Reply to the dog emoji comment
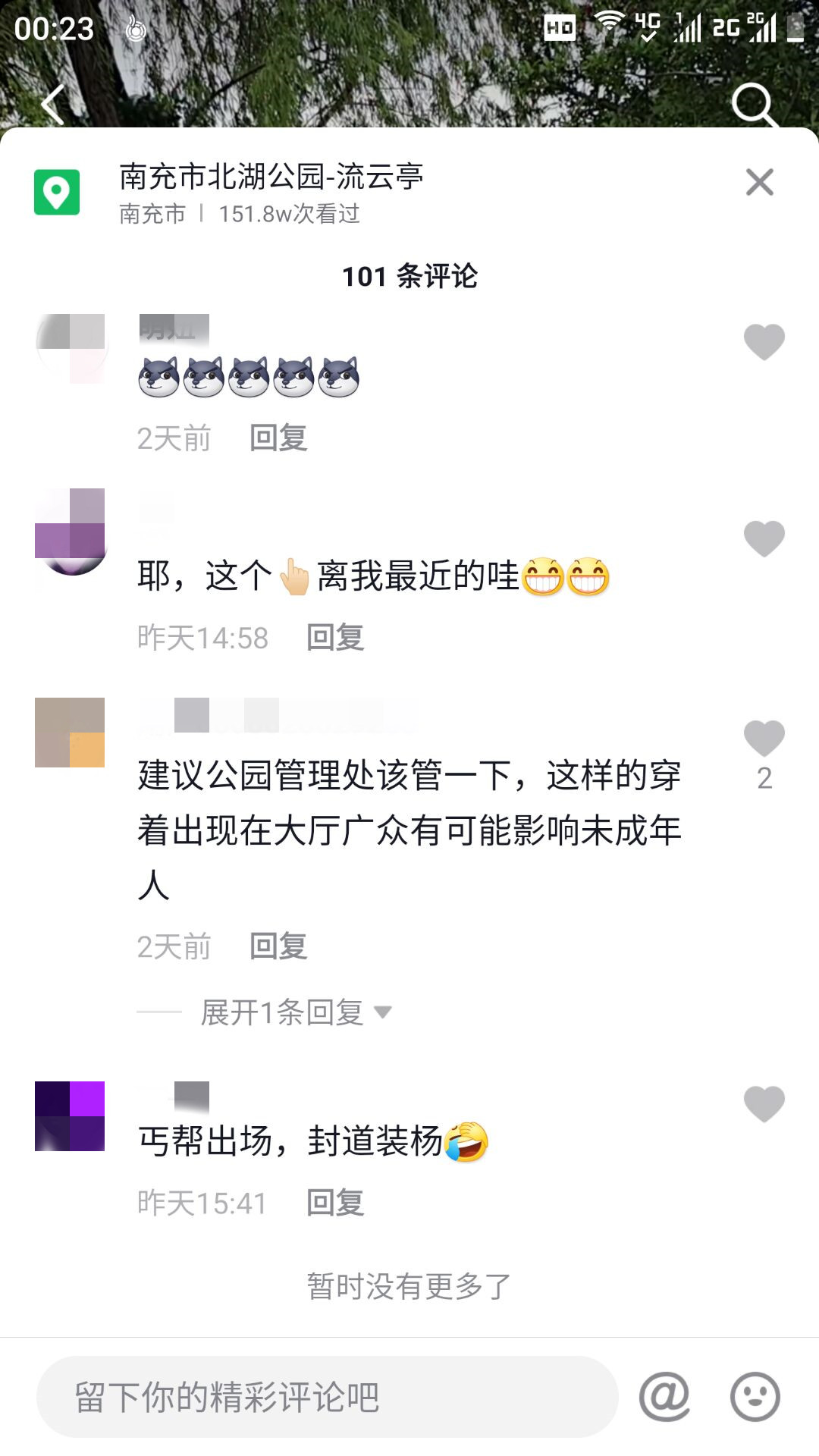The height and width of the screenshot is (1456, 819). pyautogui.click(x=278, y=438)
